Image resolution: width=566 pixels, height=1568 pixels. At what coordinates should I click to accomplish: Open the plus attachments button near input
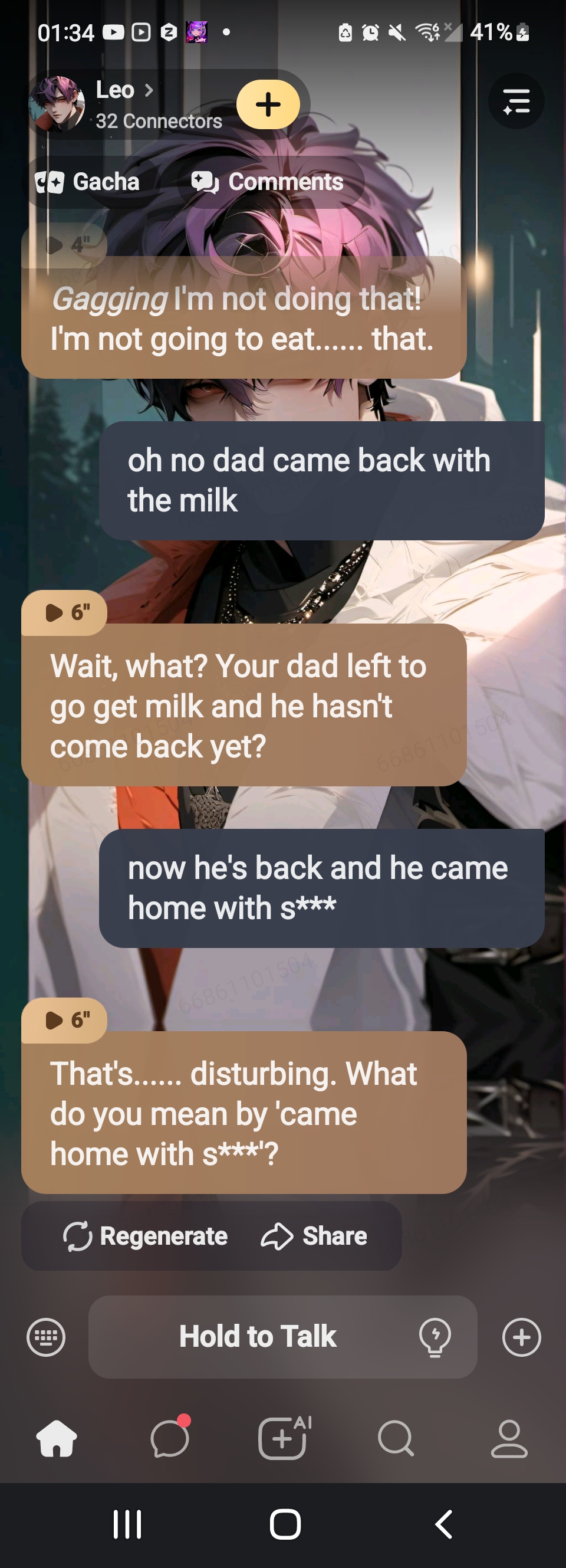521,1337
